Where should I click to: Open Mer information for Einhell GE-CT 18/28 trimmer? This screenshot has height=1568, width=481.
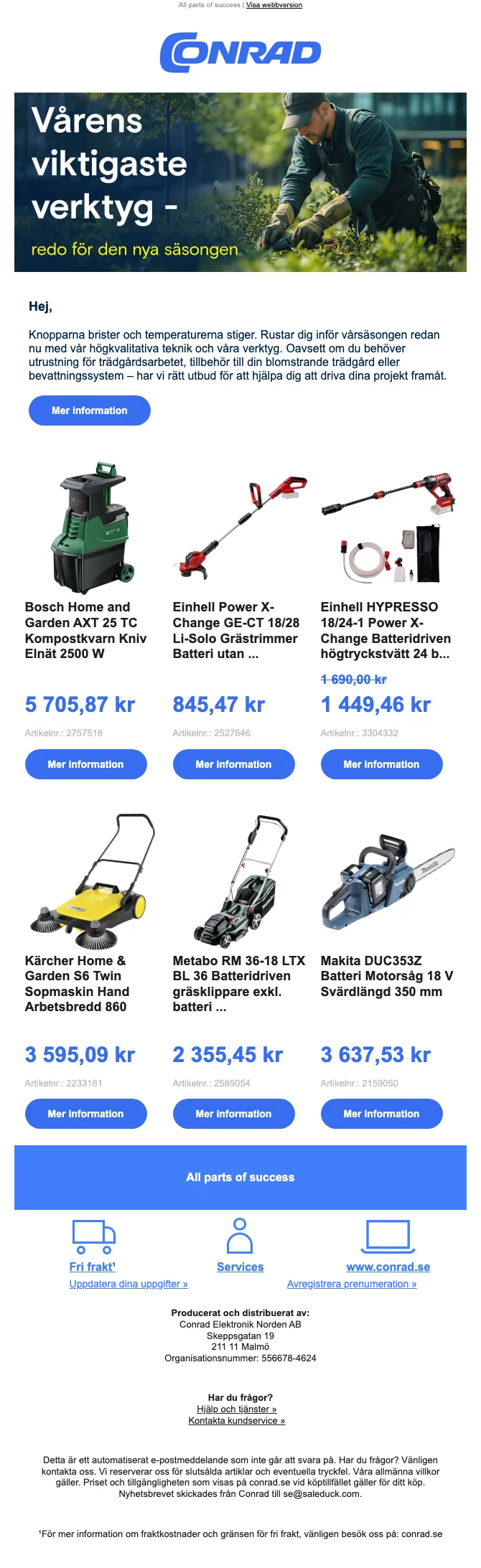[x=233, y=764]
